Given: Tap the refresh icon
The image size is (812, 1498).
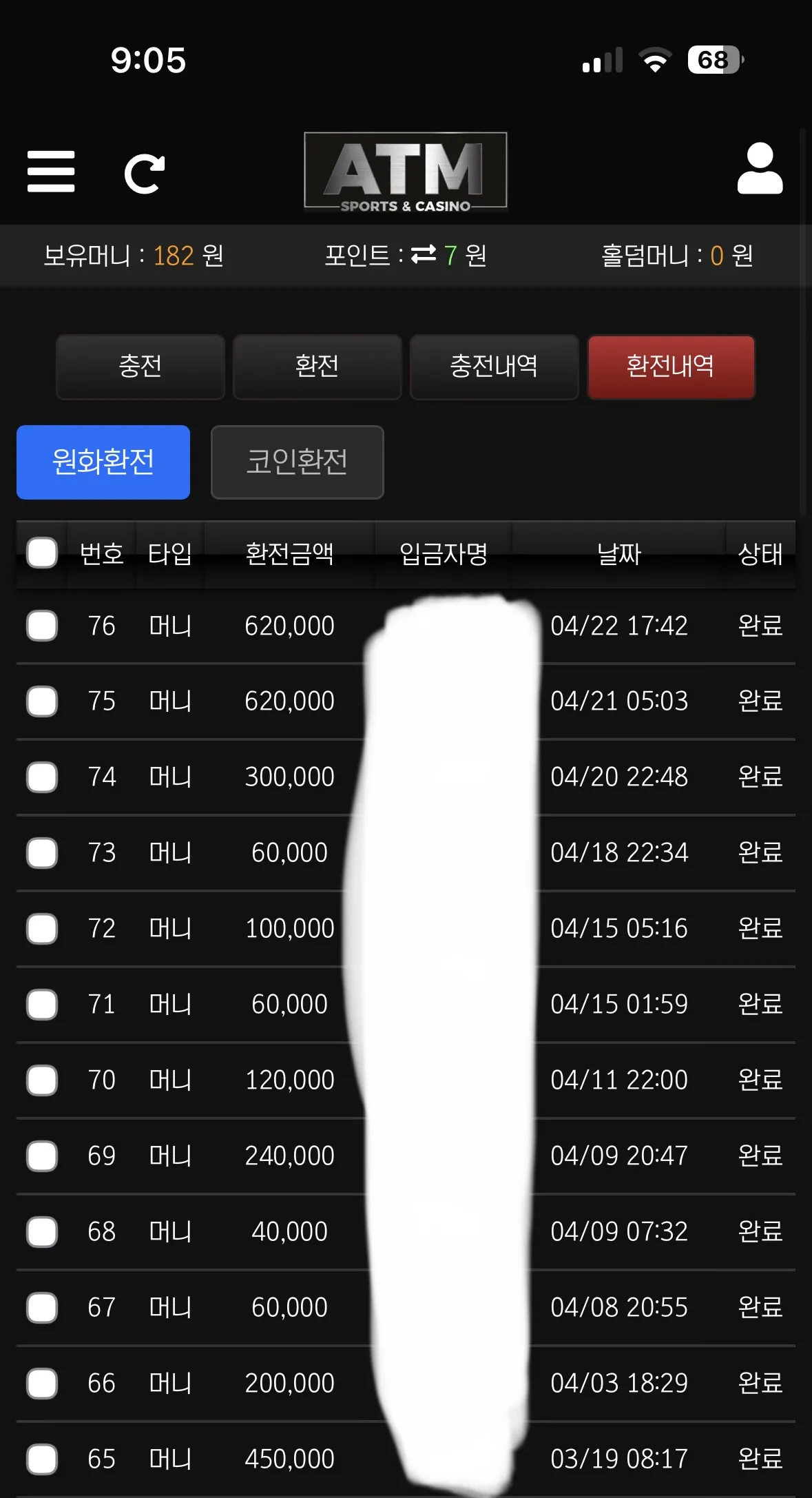Looking at the screenshot, I should tap(144, 174).
